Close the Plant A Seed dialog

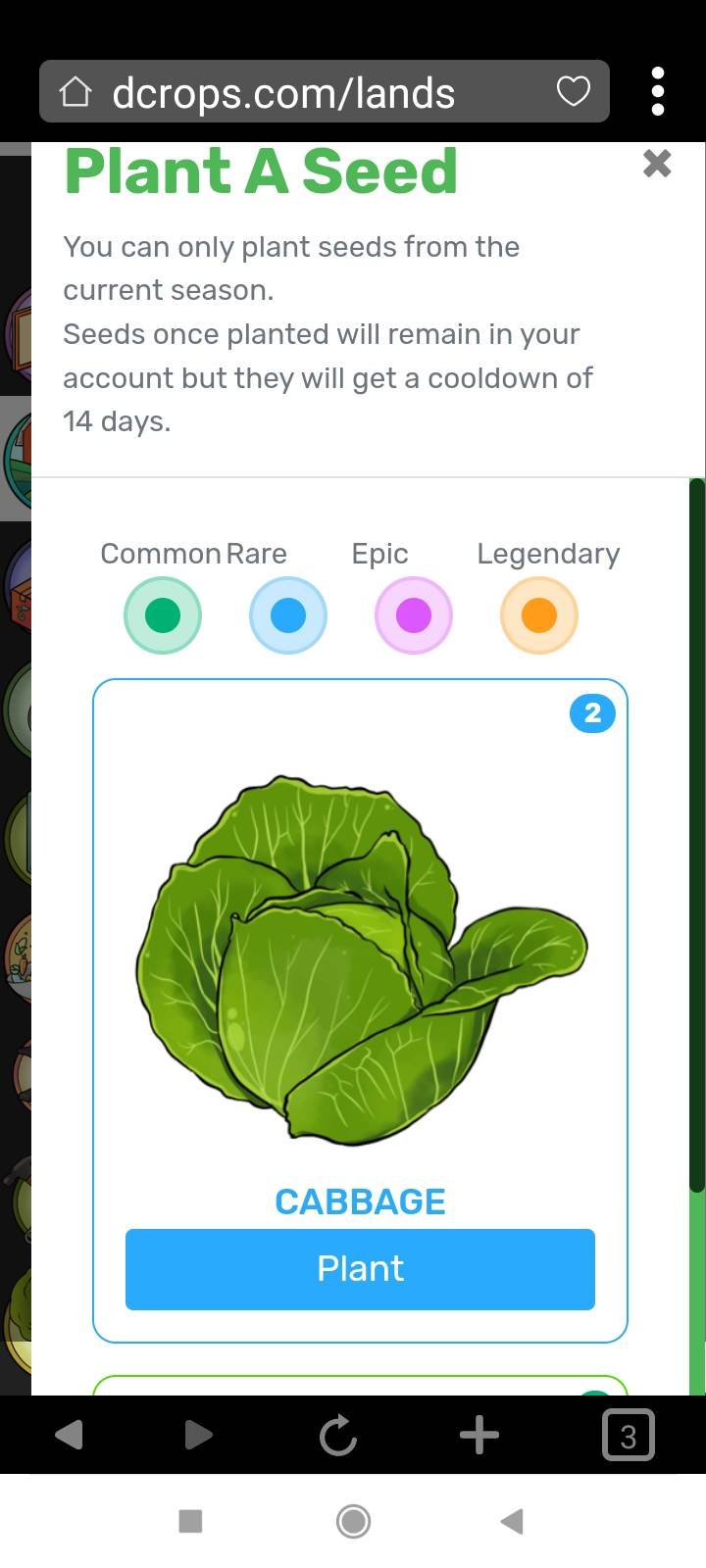(x=657, y=164)
